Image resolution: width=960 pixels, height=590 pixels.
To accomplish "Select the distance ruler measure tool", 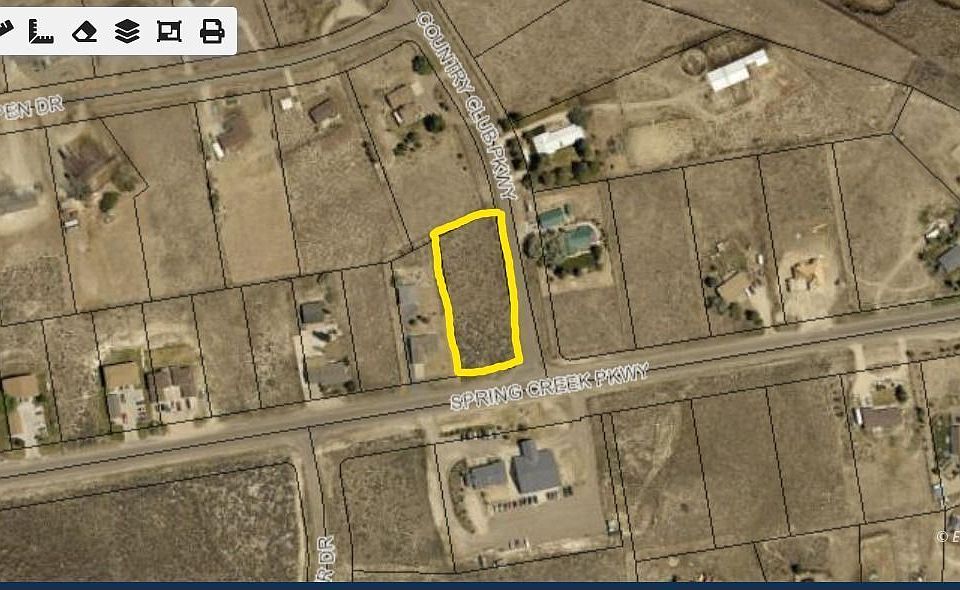I will click(5, 31).
